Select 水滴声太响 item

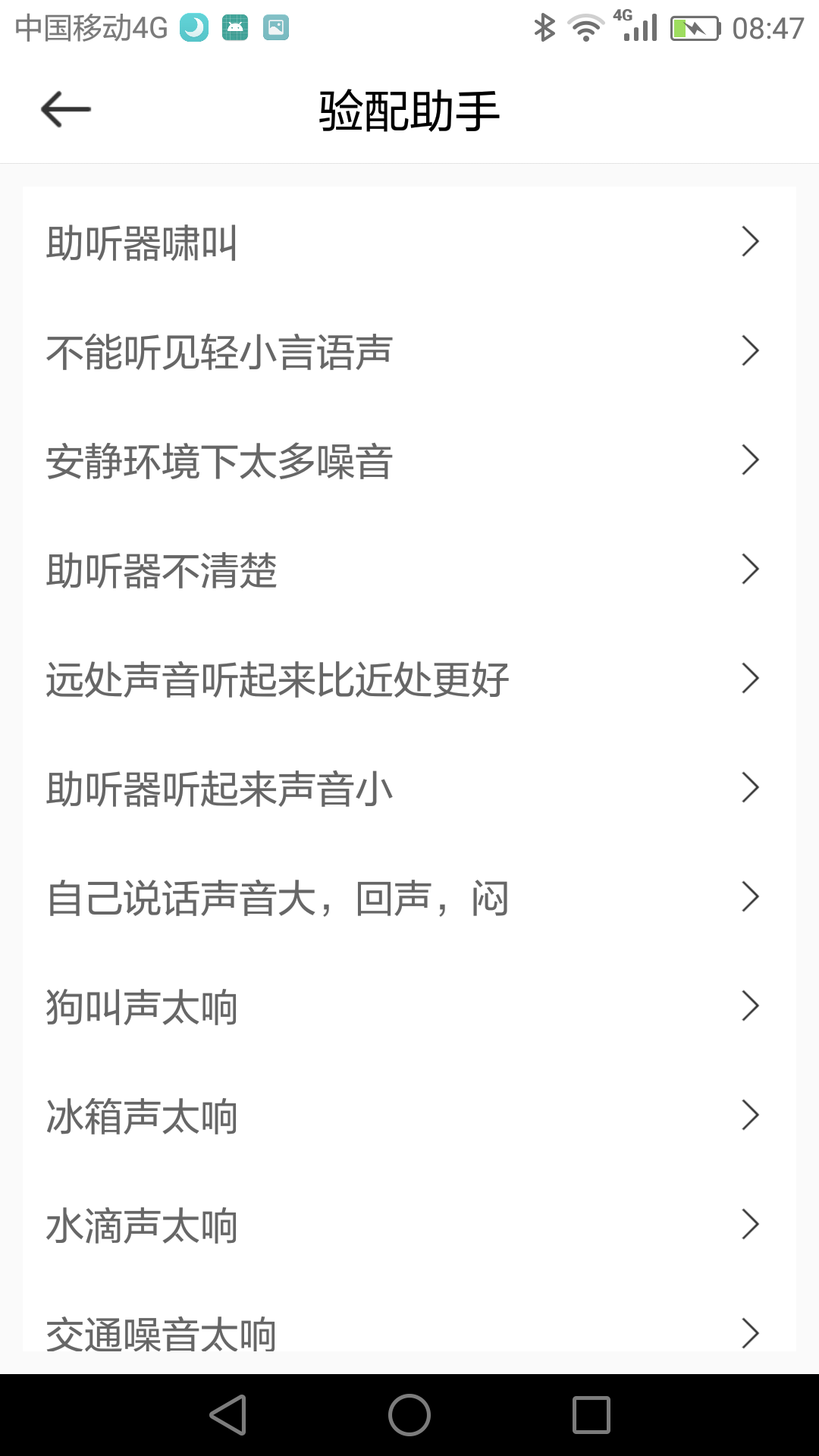pos(409,1225)
